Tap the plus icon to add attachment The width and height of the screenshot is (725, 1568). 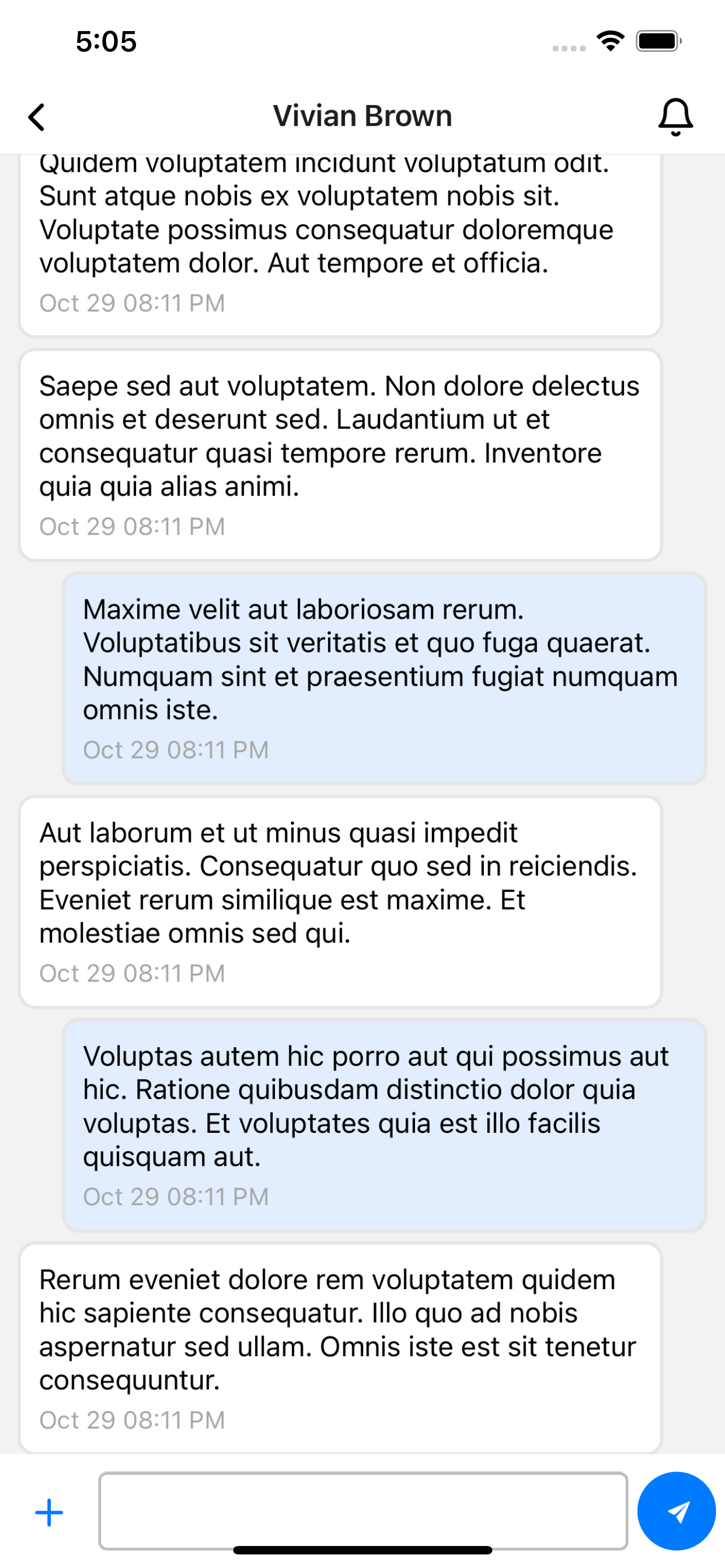[49, 1513]
